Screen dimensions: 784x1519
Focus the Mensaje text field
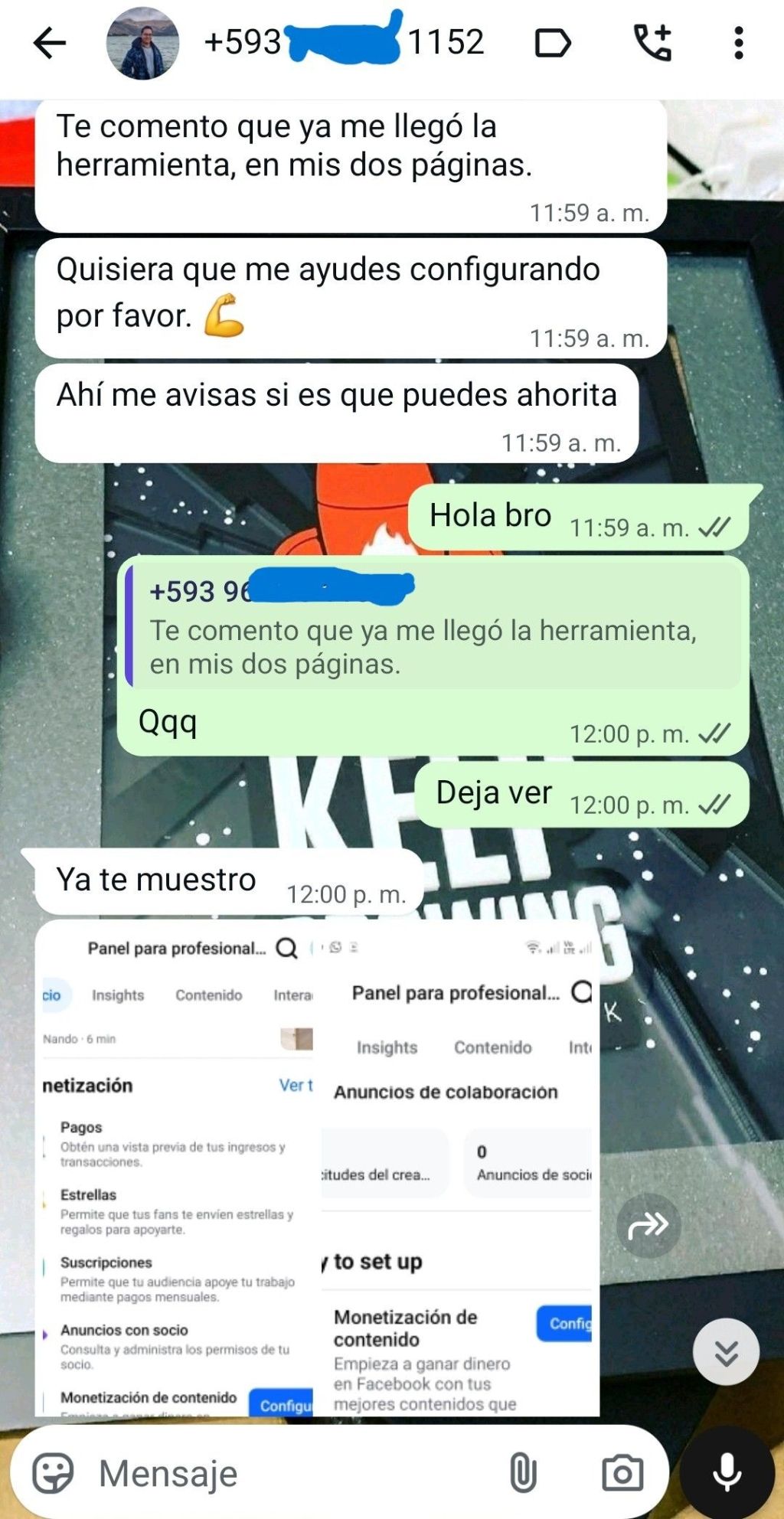point(291,1472)
